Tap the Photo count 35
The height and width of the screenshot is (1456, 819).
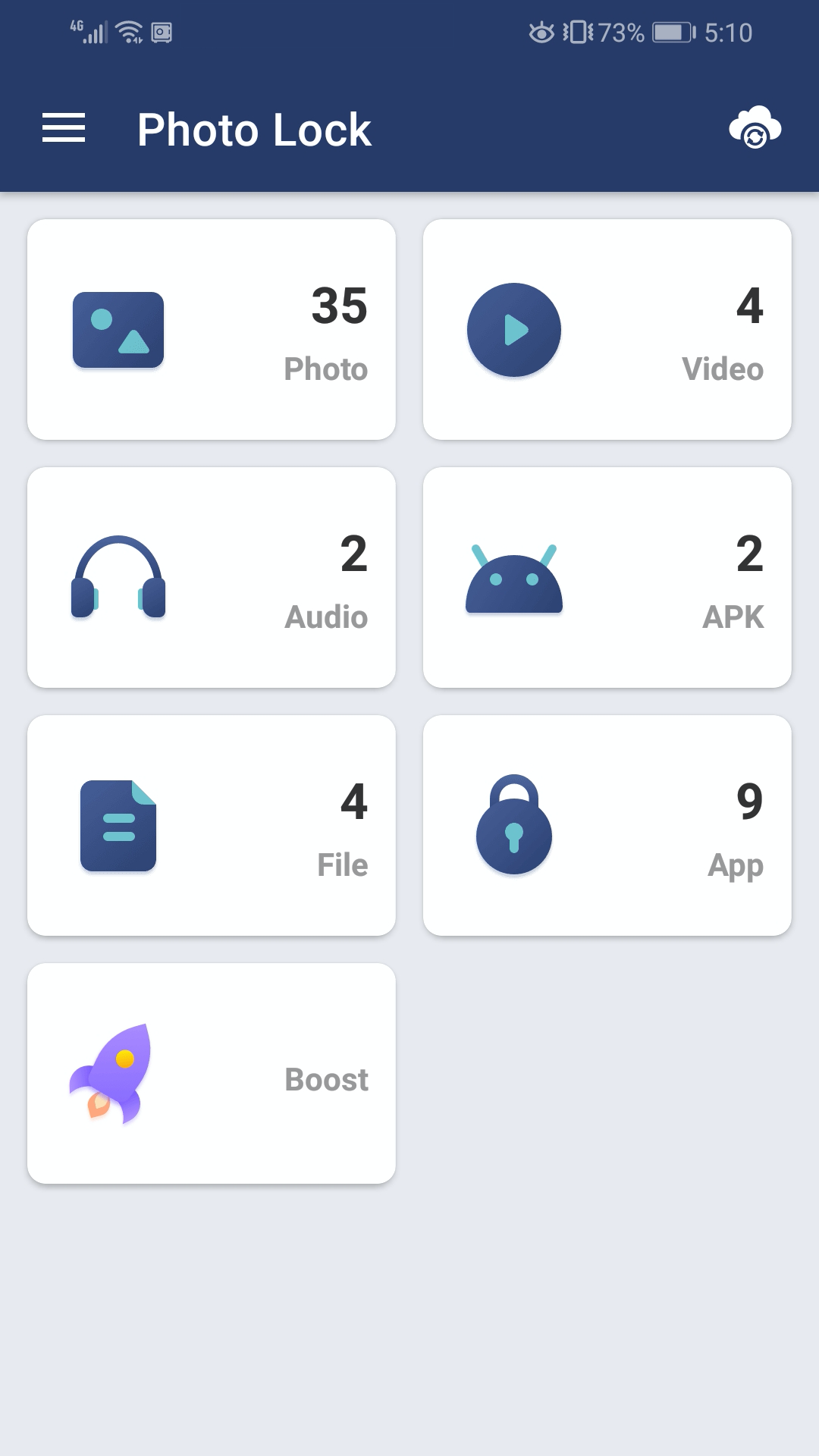pyautogui.click(x=340, y=306)
